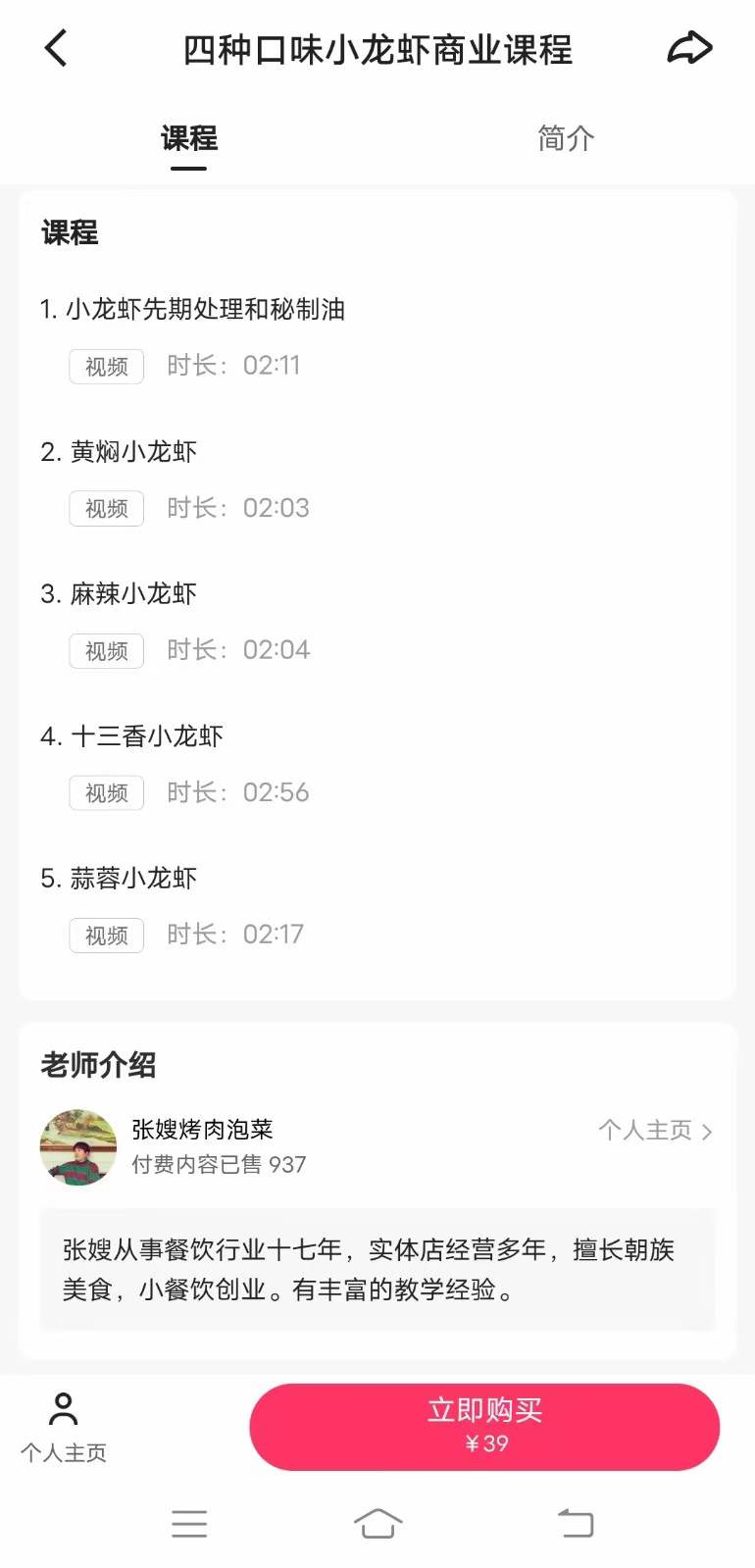Select the 课程 tab

coord(188,138)
